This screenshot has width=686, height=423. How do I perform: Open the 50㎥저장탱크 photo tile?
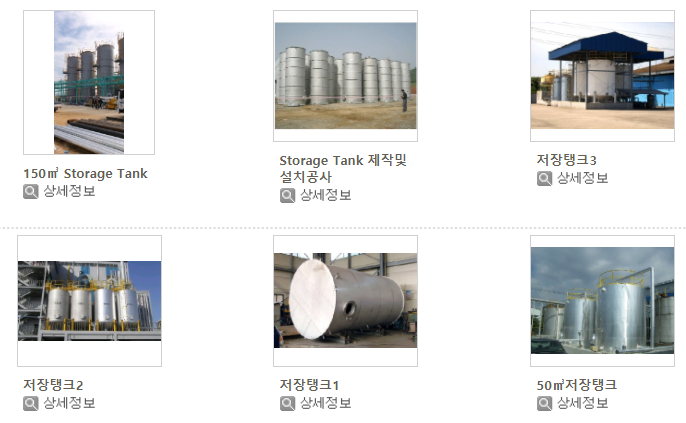pyautogui.click(x=602, y=301)
